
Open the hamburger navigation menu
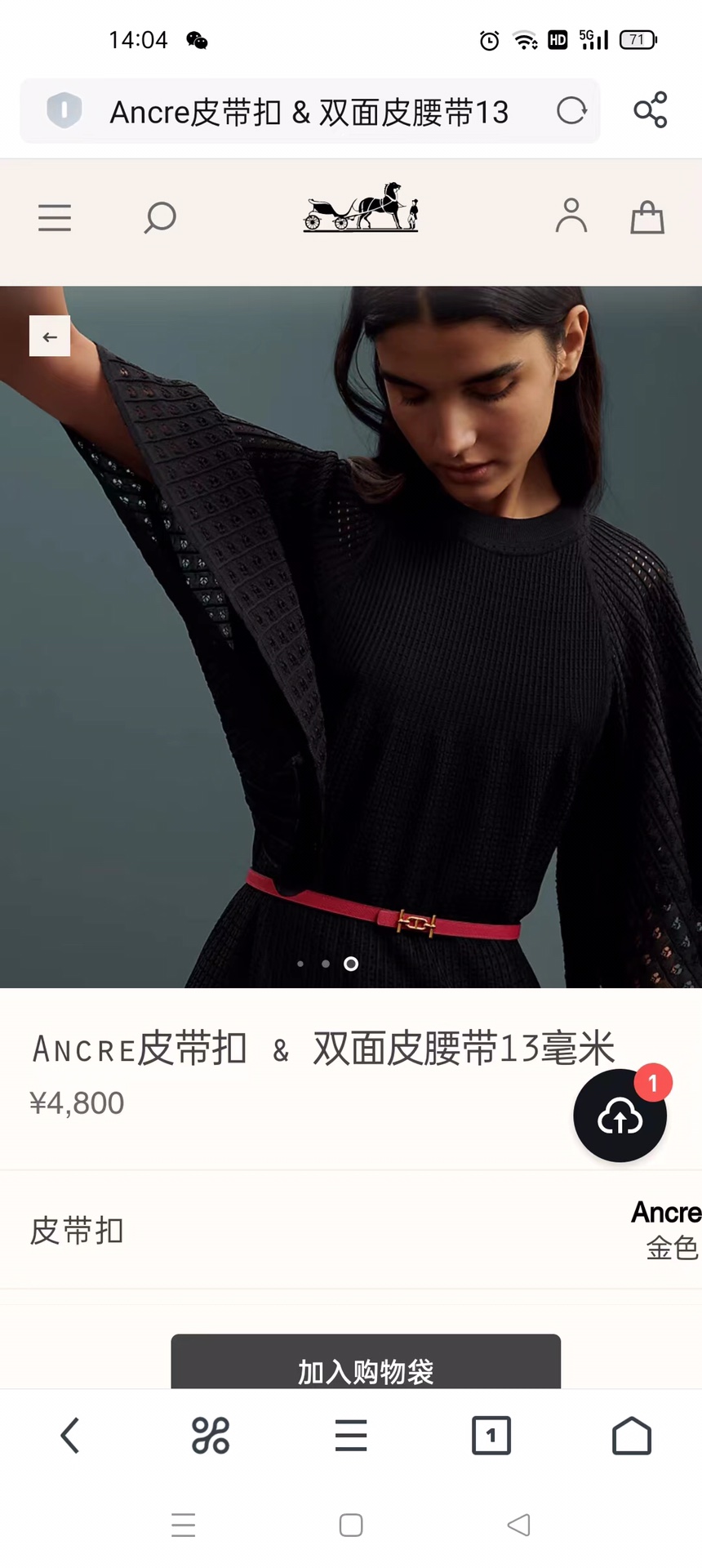54,217
